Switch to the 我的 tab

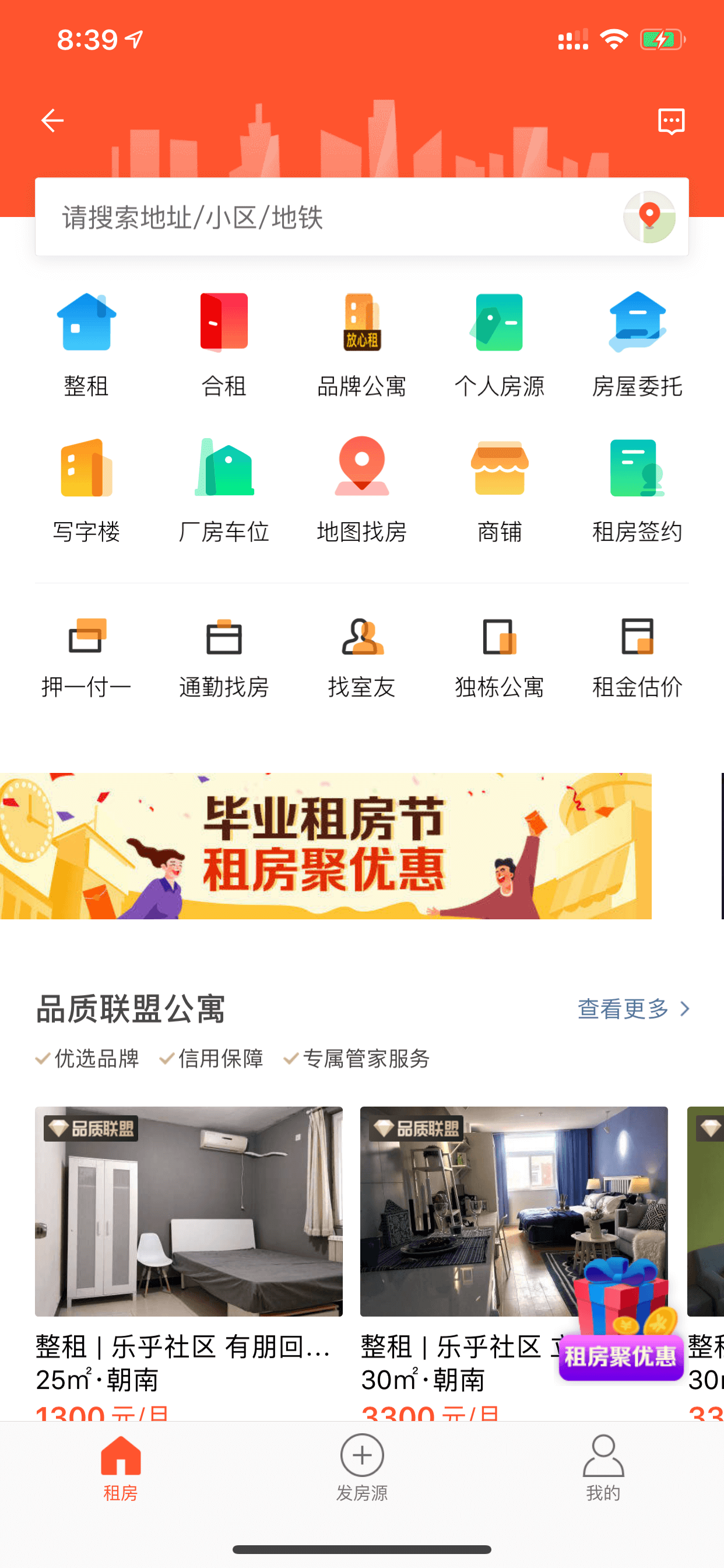point(603,1468)
